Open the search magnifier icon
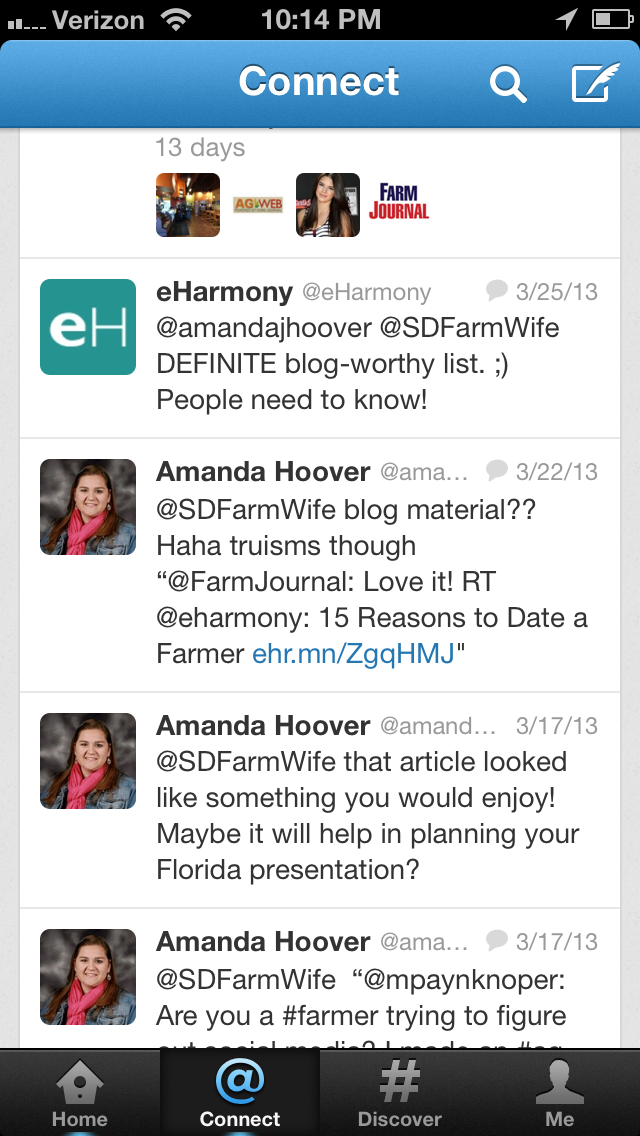This screenshot has height=1136, width=640. 507,84
